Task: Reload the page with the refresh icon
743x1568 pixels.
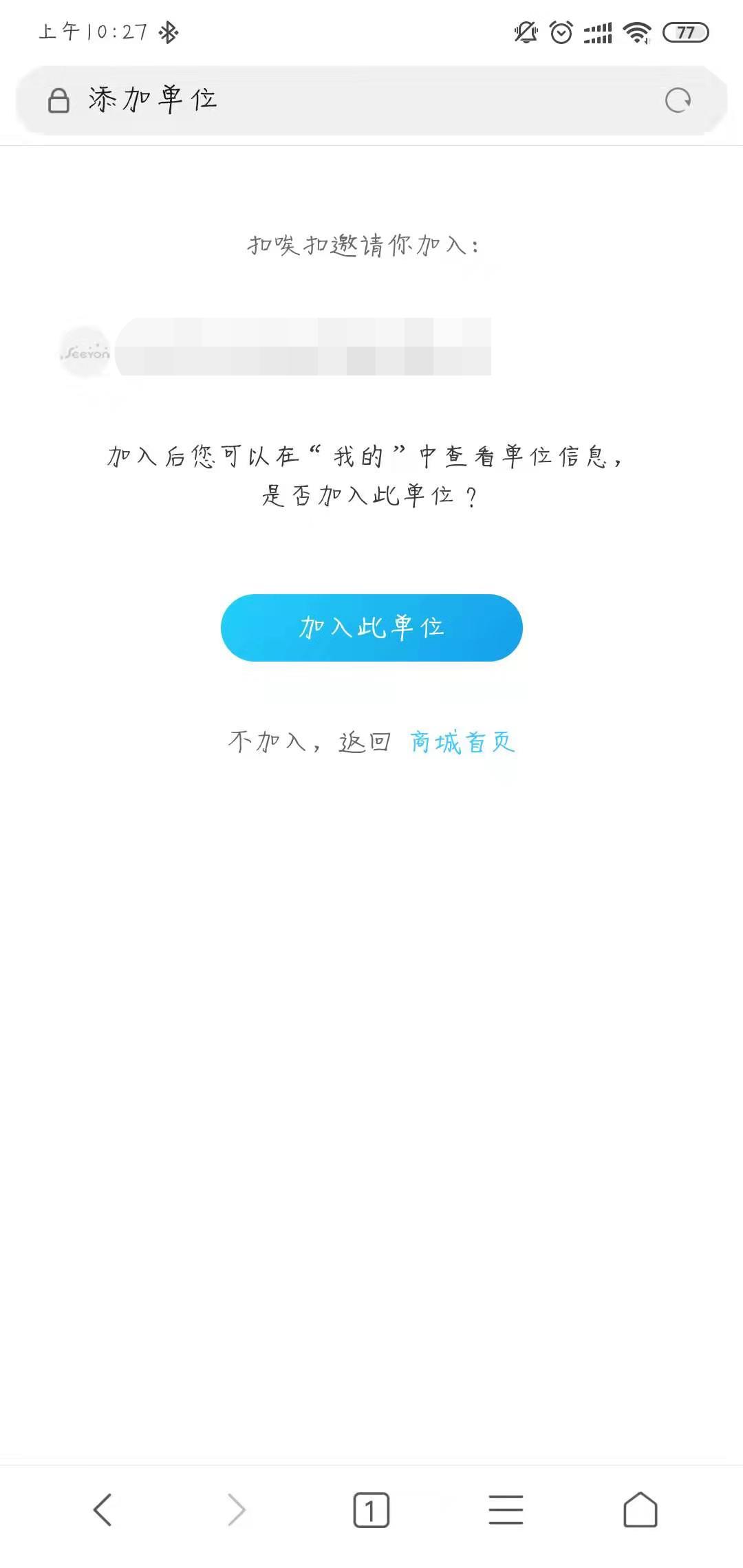Action: click(x=678, y=100)
